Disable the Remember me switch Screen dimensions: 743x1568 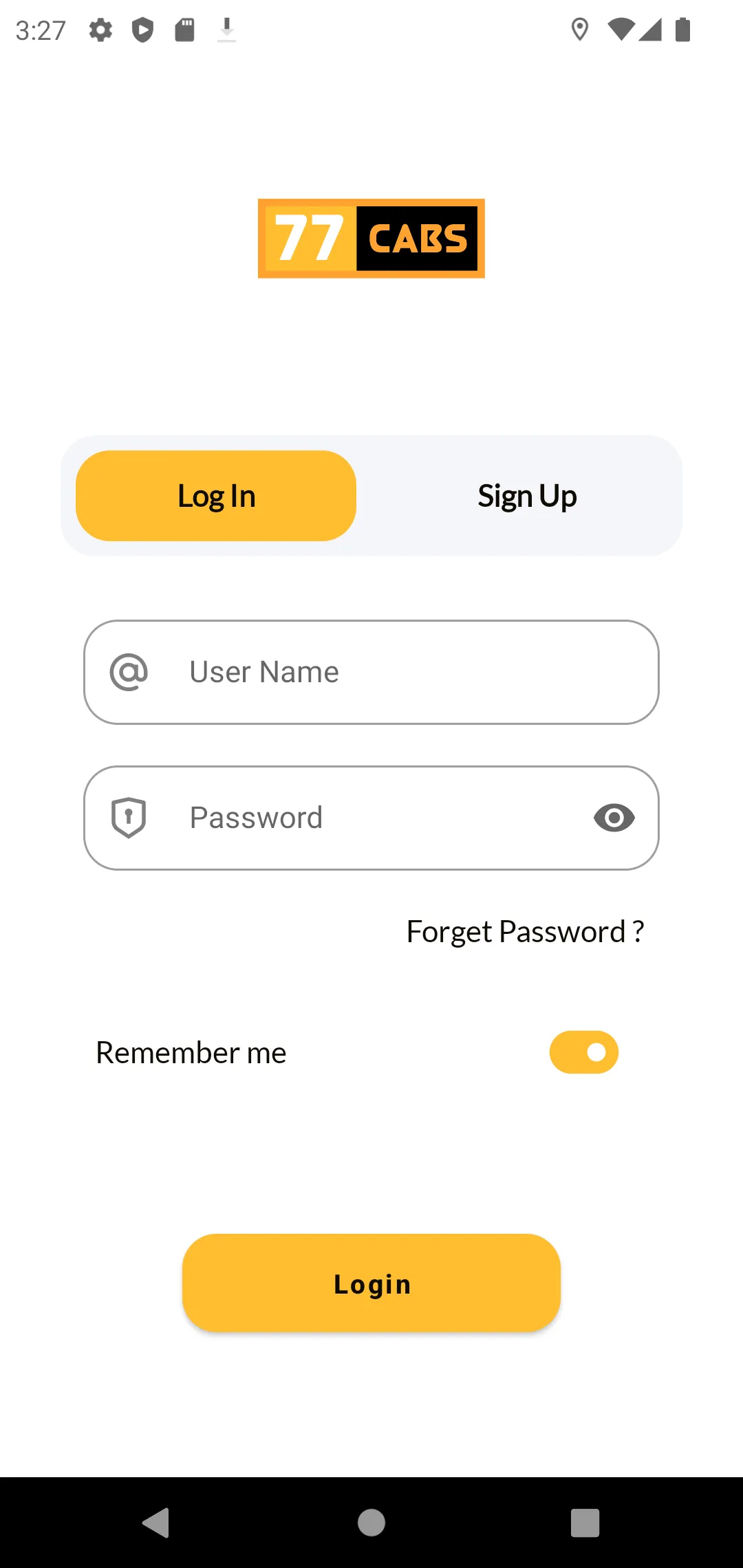583,1052
